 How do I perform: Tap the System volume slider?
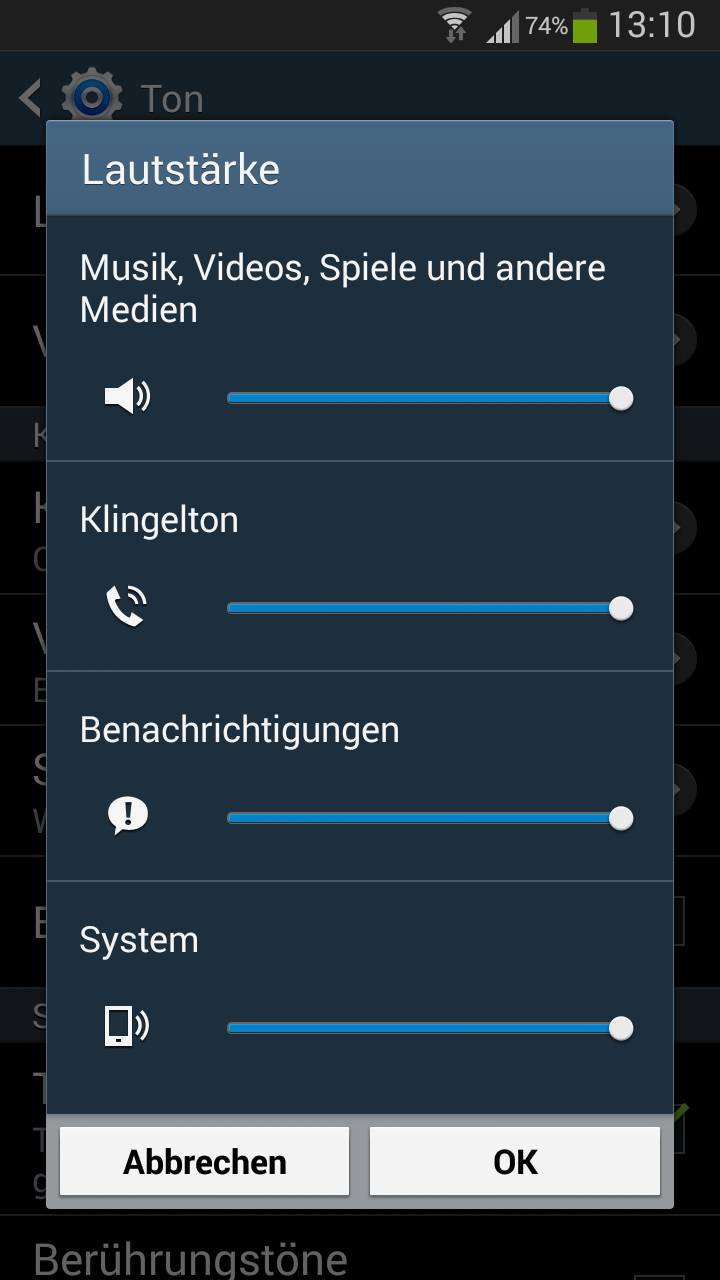(x=430, y=1028)
